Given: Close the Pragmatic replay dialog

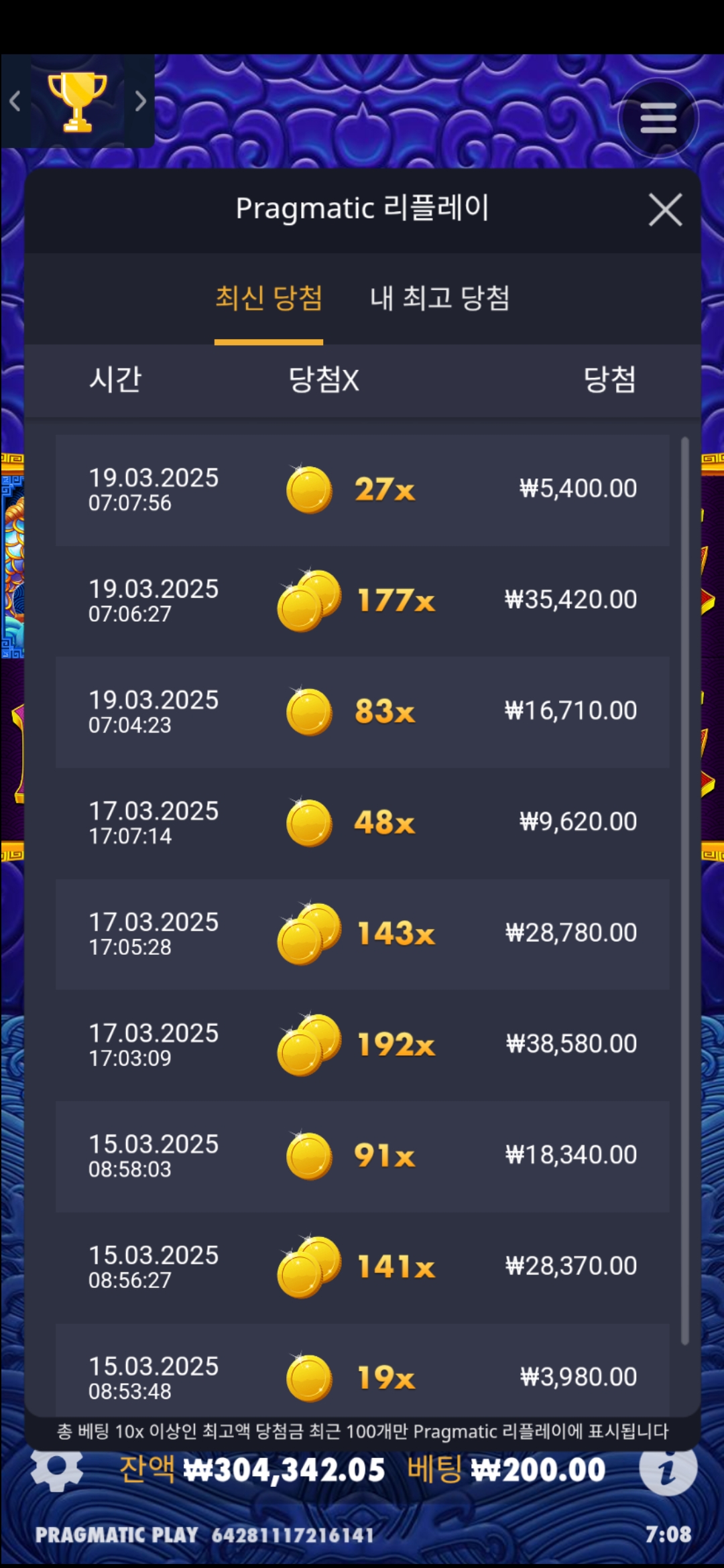Looking at the screenshot, I should coord(665,210).
